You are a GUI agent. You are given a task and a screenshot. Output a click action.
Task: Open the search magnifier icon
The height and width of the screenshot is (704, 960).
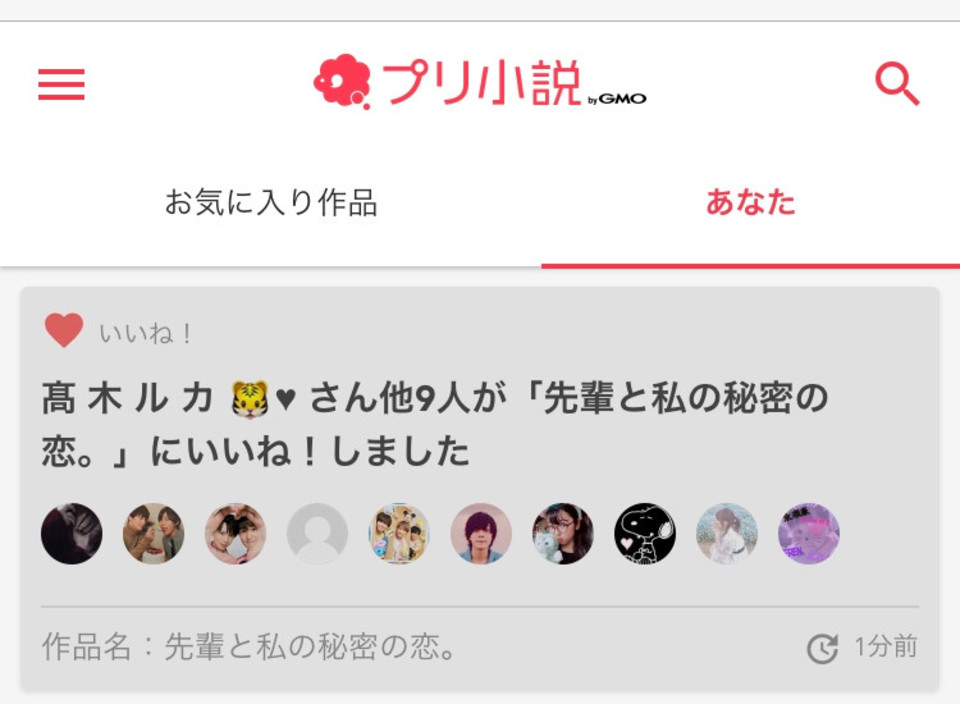pyautogui.click(x=896, y=84)
